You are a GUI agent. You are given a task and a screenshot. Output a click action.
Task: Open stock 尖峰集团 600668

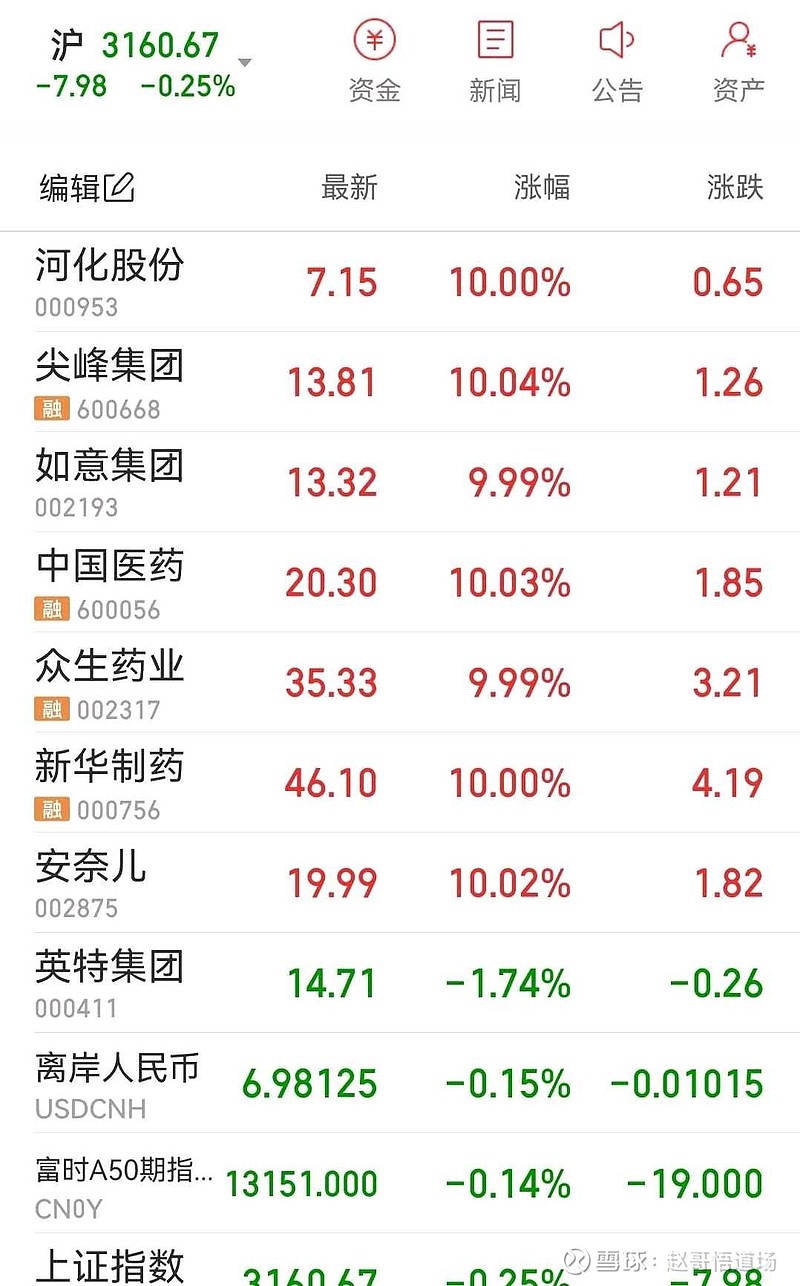tap(400, 382)
